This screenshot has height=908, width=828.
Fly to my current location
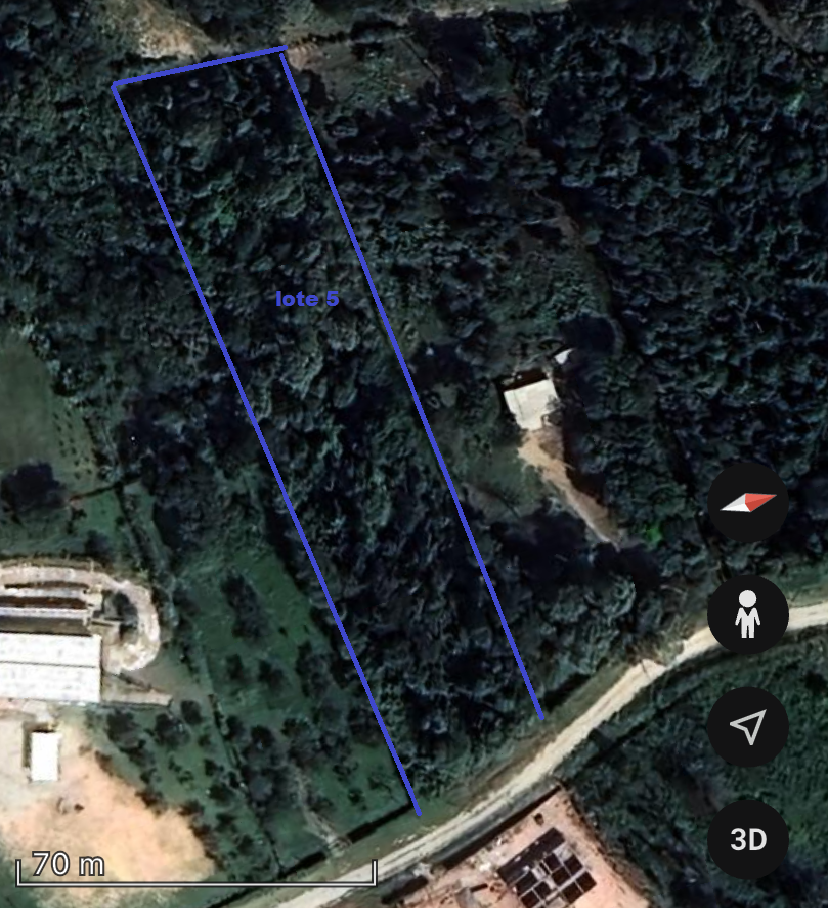click(x=748, y=727)
